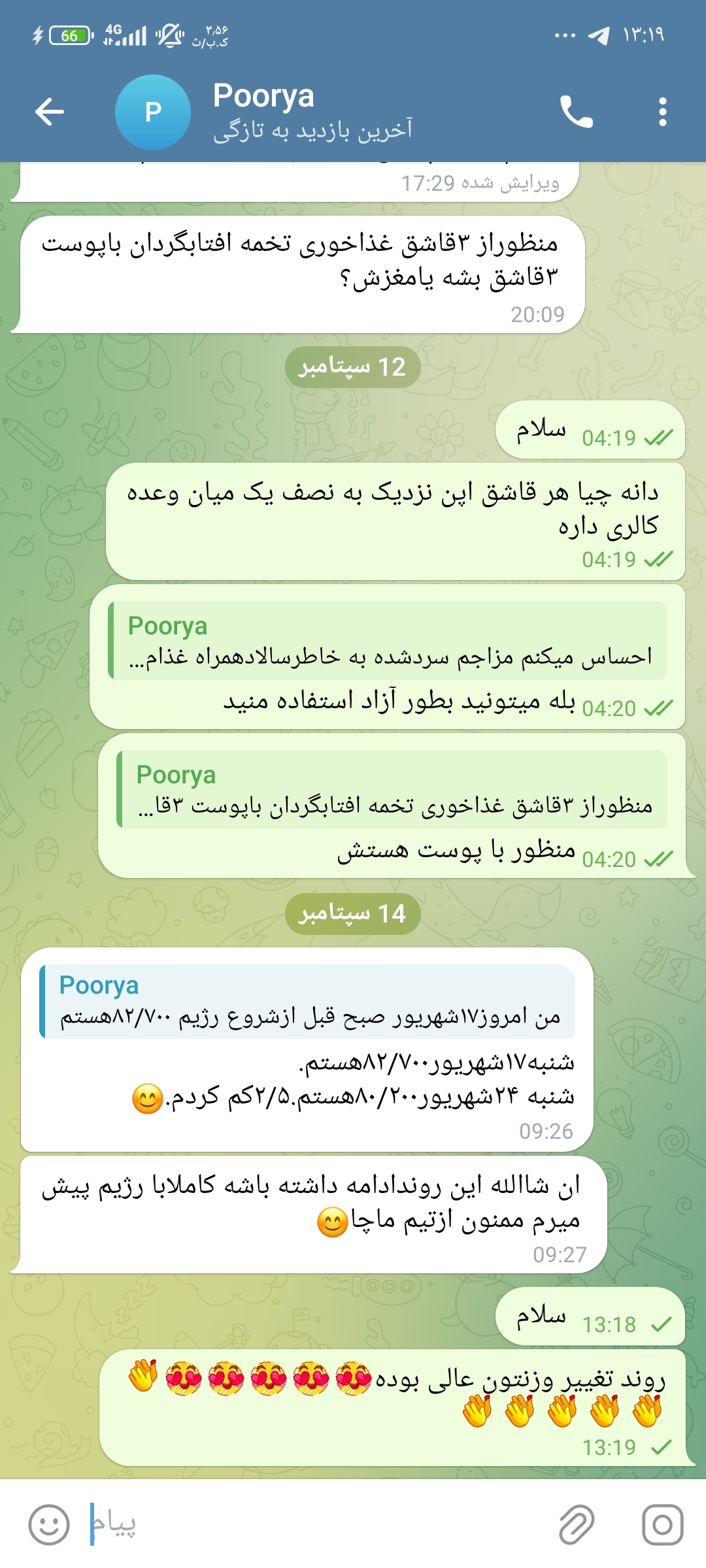Attach a file with the paperclip
The width and height of the screenshot is (706, 1568).
(577, 1525)
